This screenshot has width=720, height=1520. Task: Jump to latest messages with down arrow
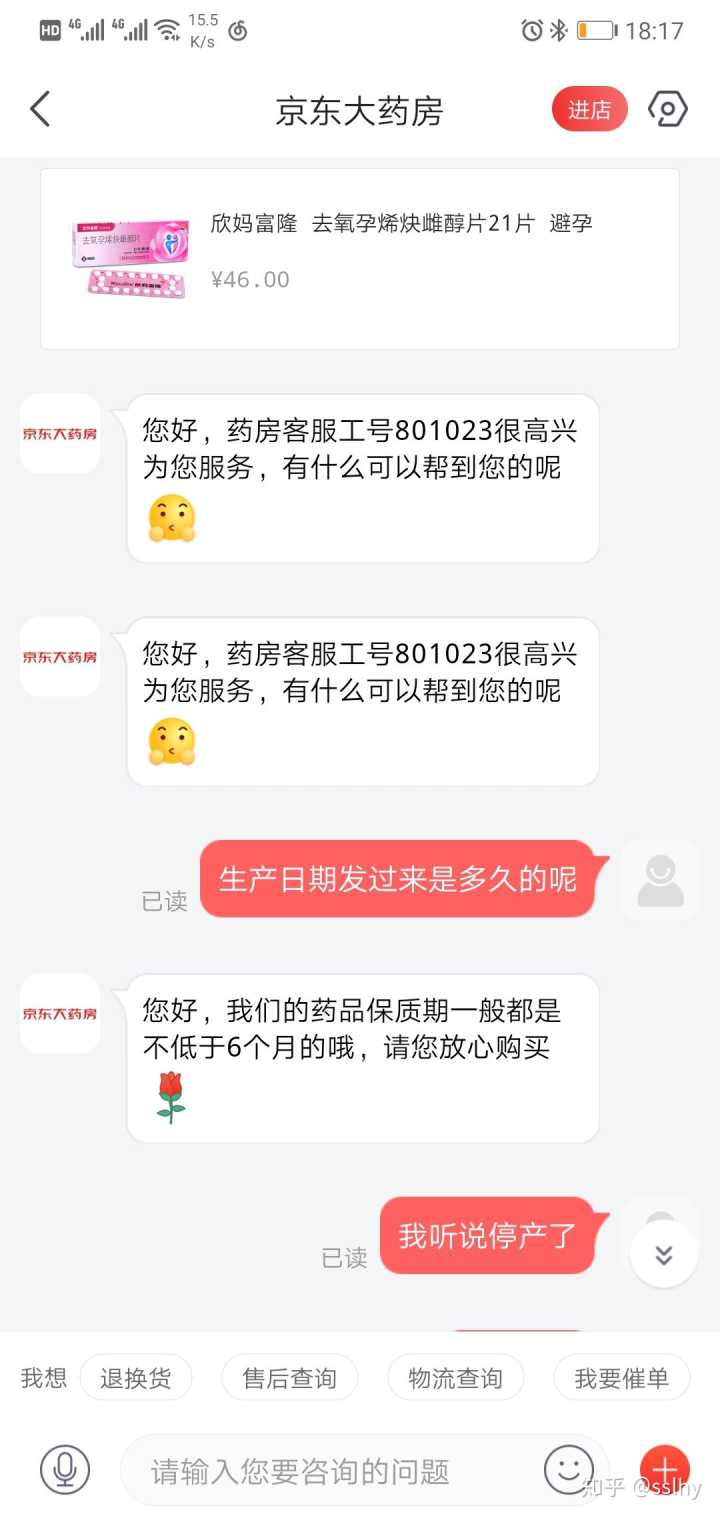point(664,1254)
